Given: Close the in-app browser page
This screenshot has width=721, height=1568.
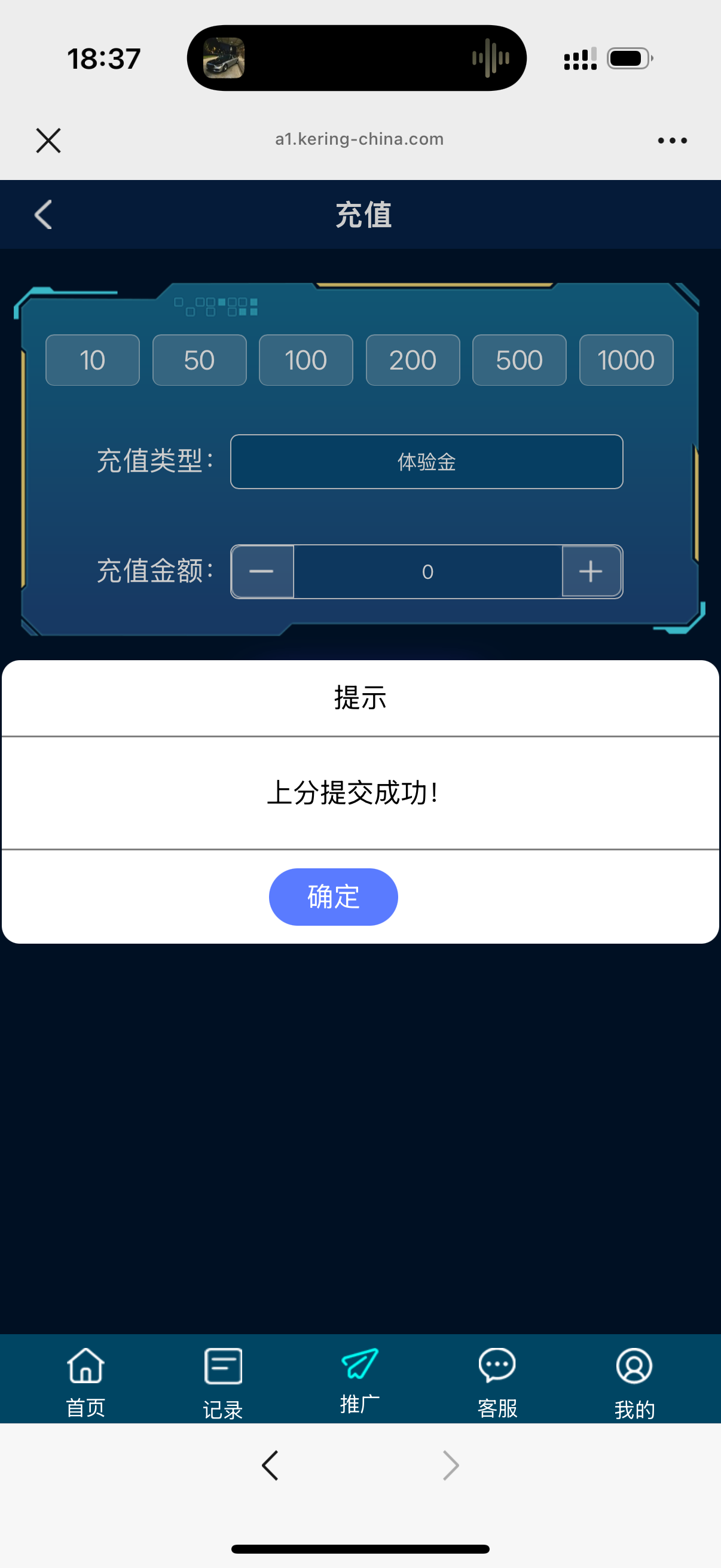Looking at the screenshot, I should pos(48,141).
